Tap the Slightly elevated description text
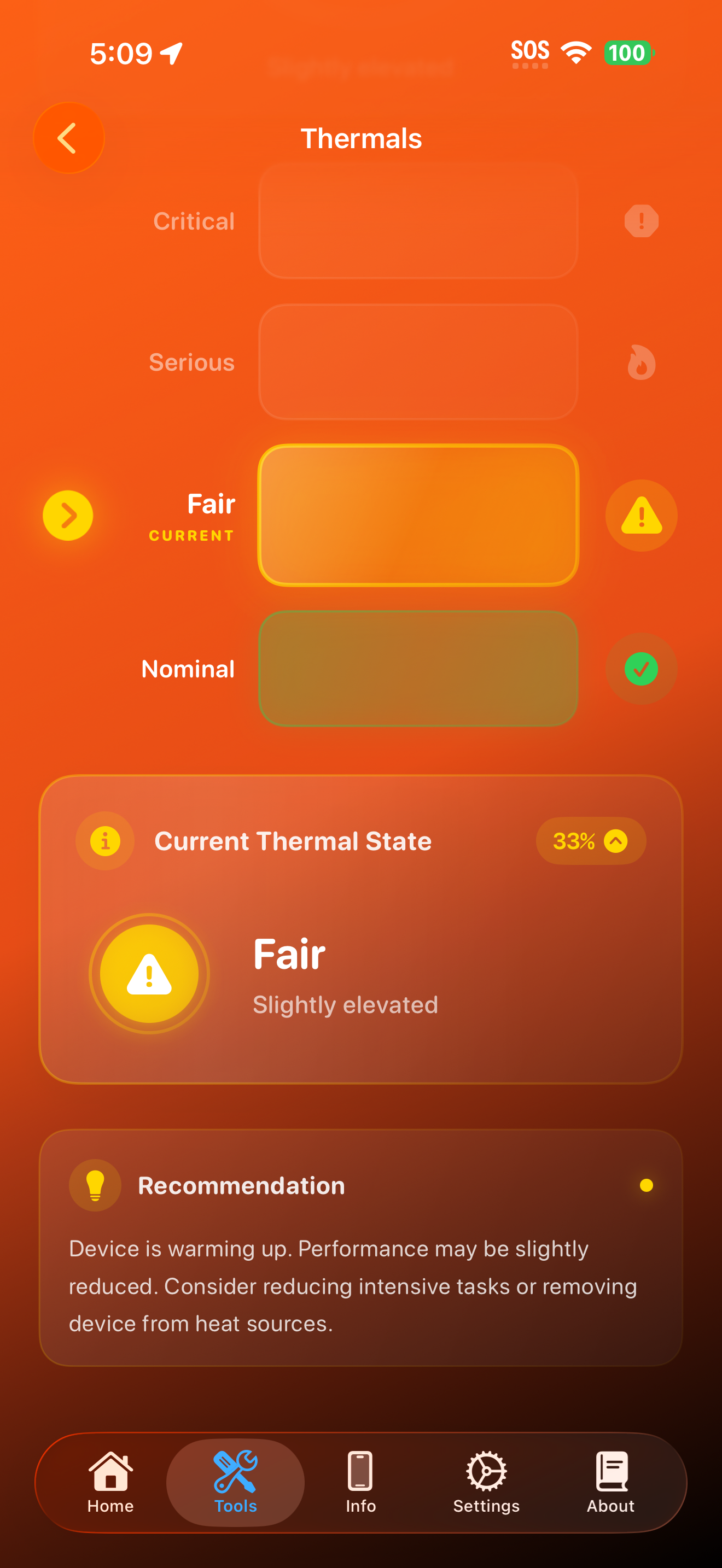The height and width of the screenshot is (1568, 722). tap(346, 1005)
